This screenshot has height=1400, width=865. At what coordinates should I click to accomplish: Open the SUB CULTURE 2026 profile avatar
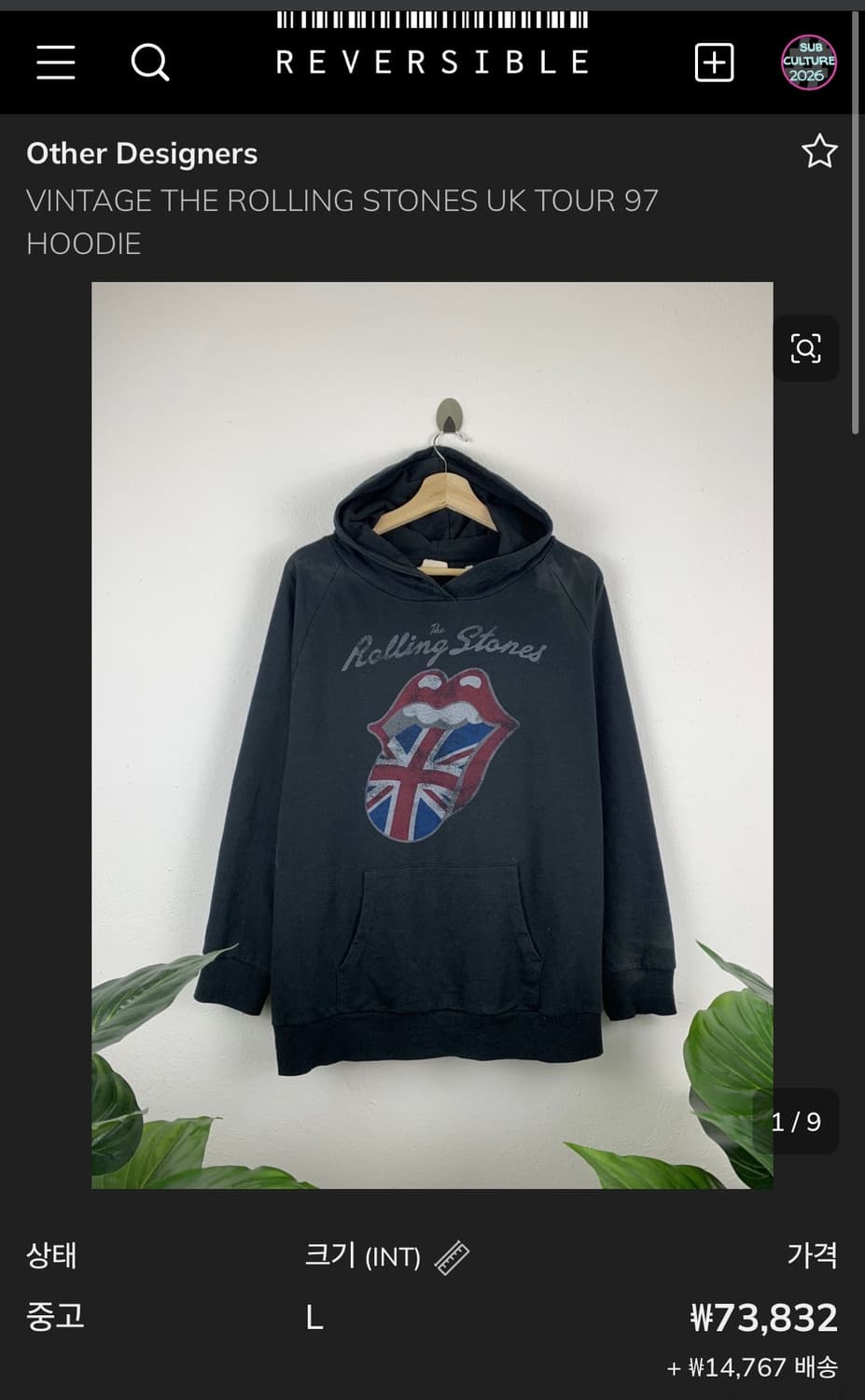808,62
